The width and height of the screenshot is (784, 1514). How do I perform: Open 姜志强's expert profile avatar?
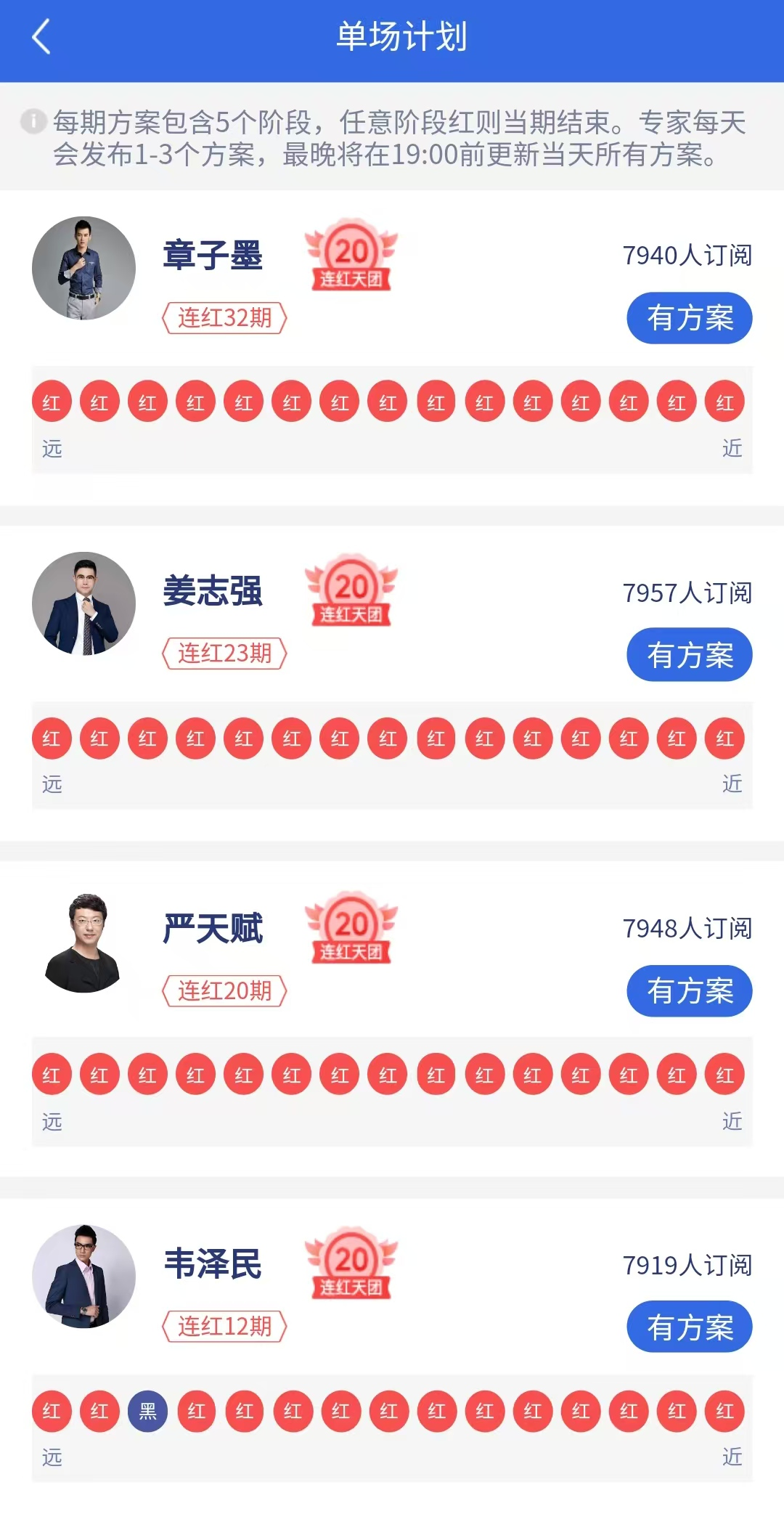coord(83,603)
